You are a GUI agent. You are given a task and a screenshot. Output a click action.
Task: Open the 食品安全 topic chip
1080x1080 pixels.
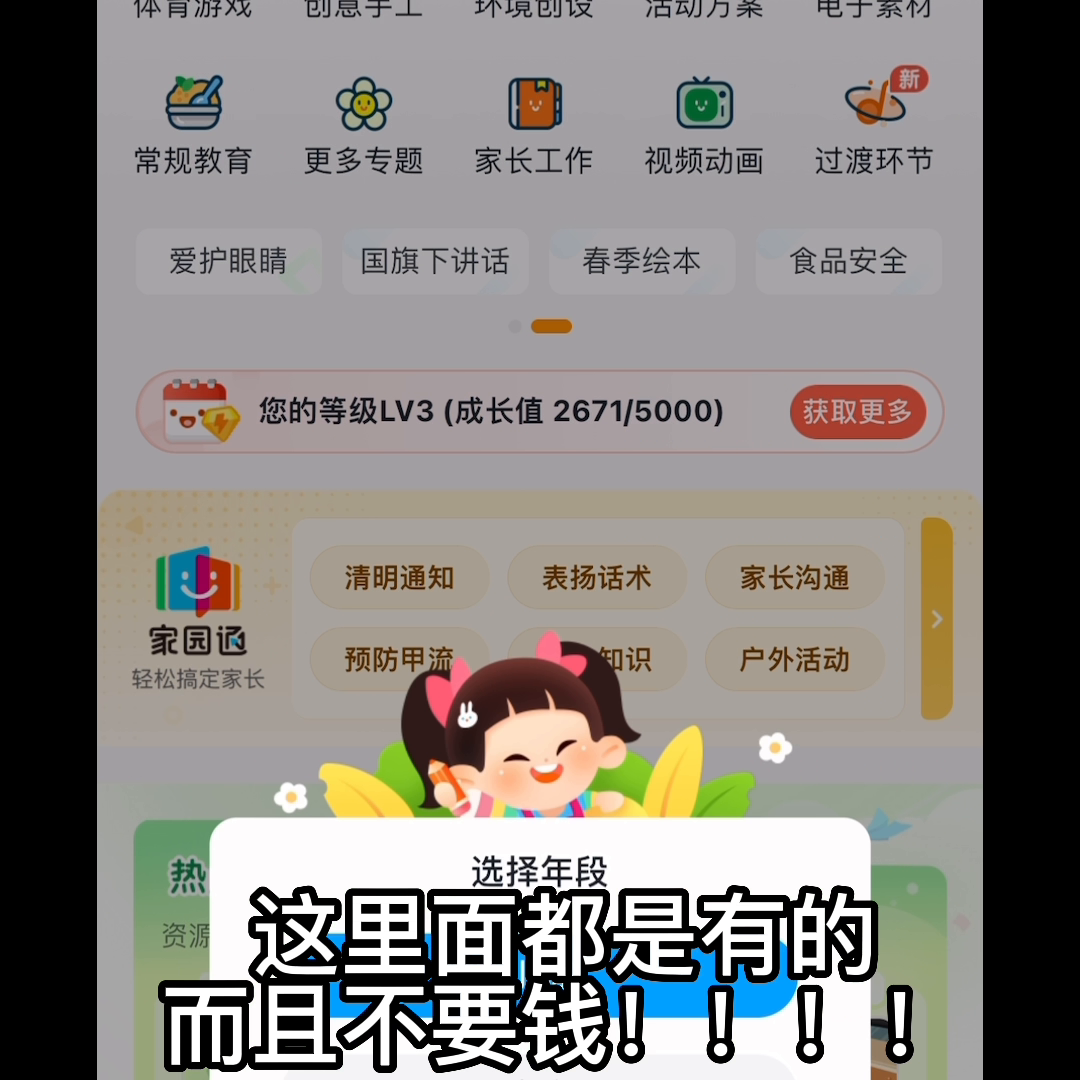[x=848, y=262]
